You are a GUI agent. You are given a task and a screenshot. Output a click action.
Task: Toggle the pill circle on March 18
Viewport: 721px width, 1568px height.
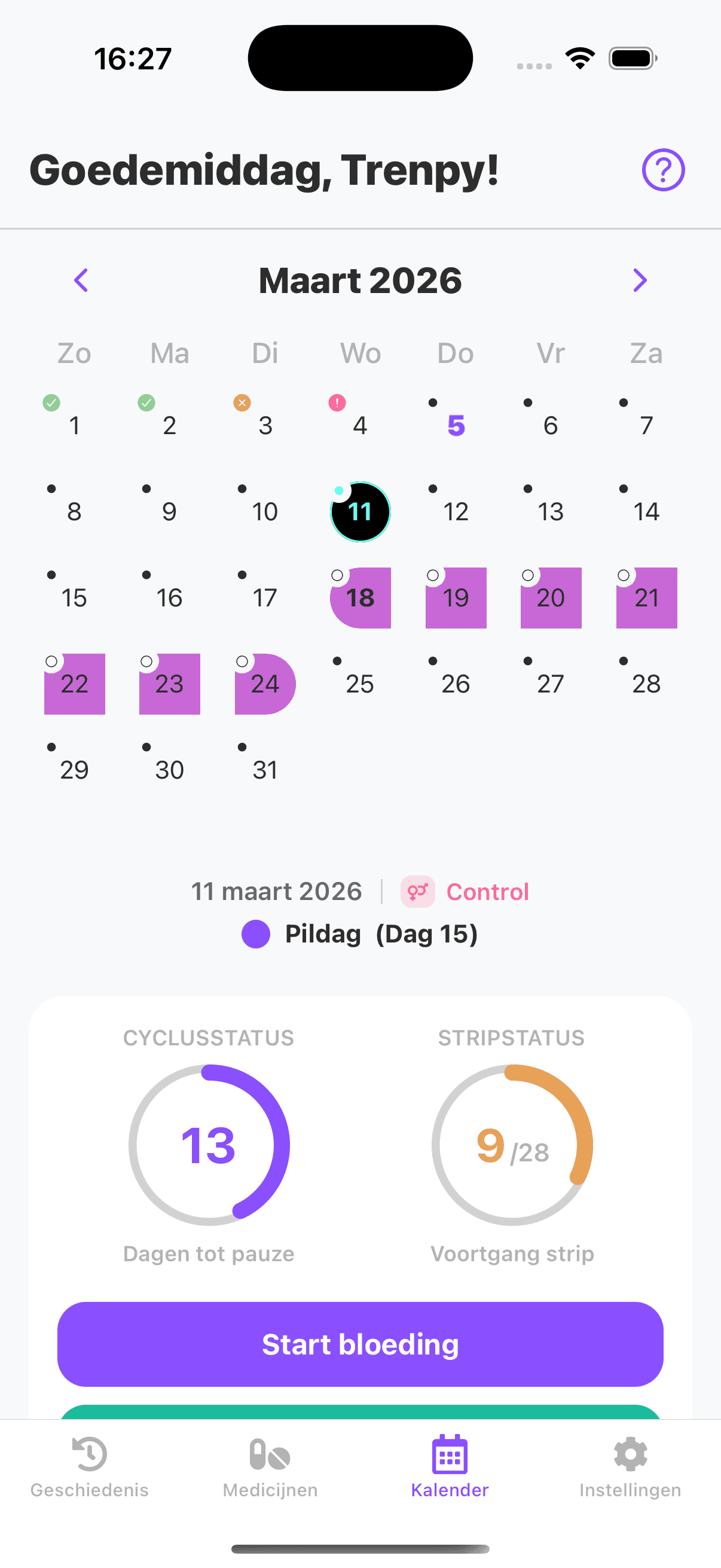pyautogui.click(x=338, y=575)
